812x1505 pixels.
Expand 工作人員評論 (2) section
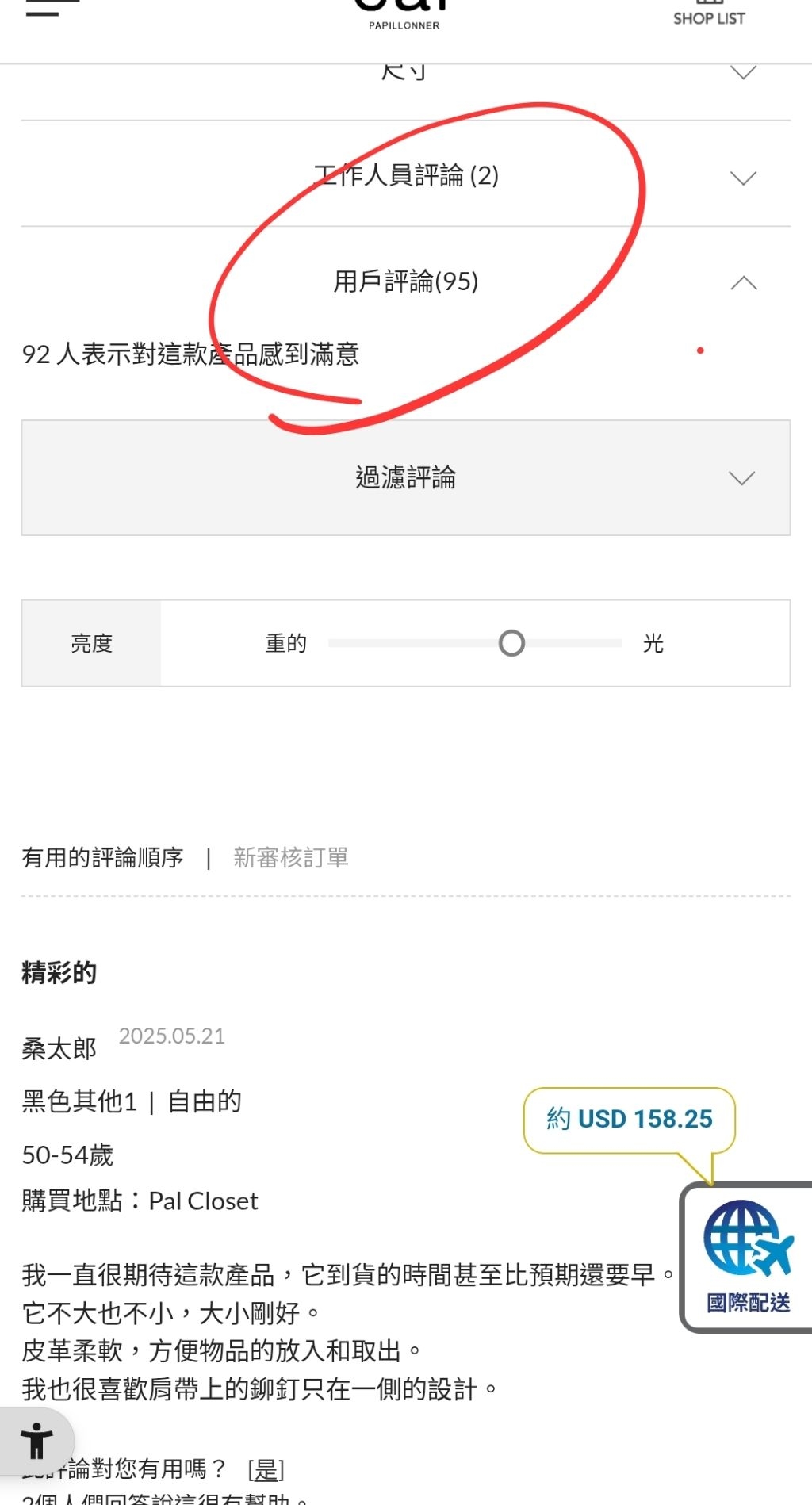pyautogui.click(x=405, y=175)
